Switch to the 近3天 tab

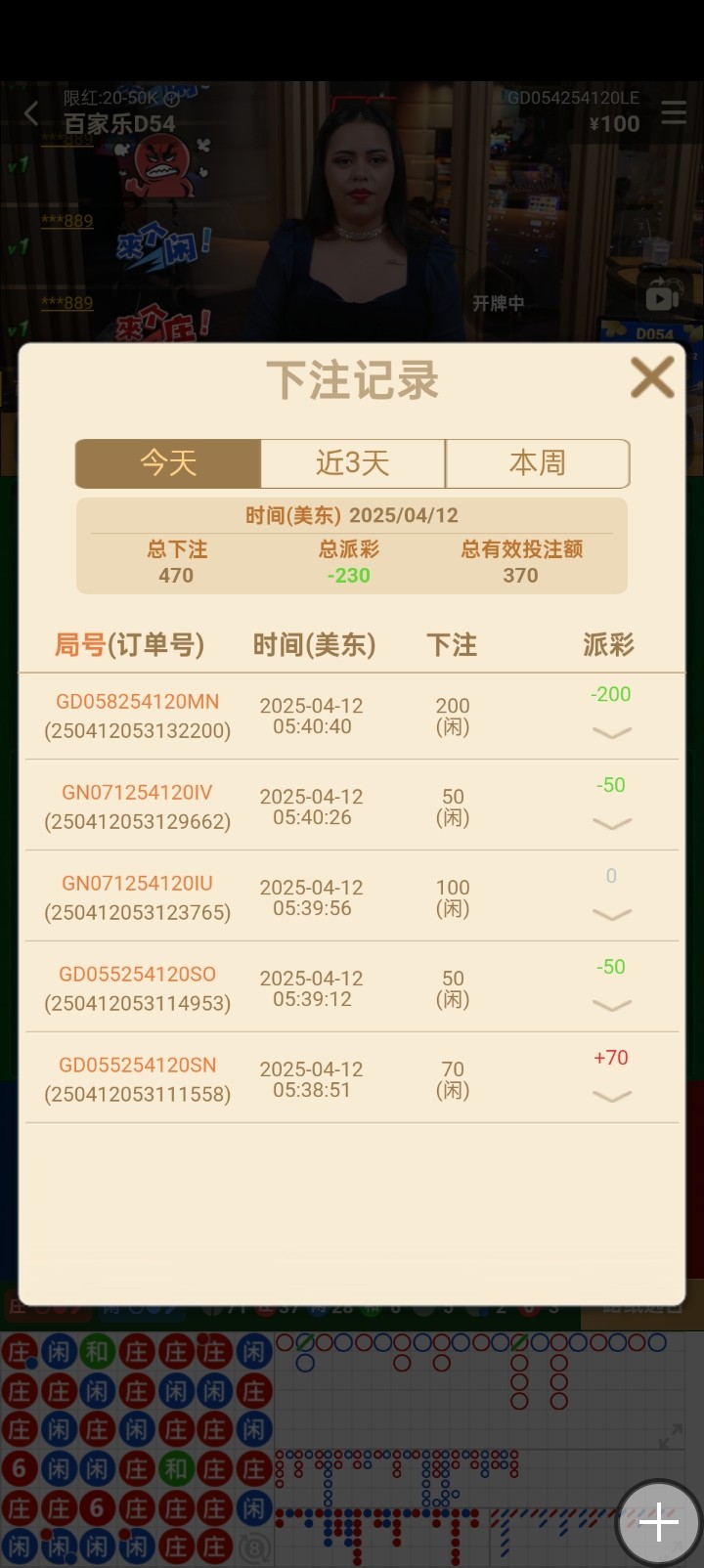click(352, 463)
